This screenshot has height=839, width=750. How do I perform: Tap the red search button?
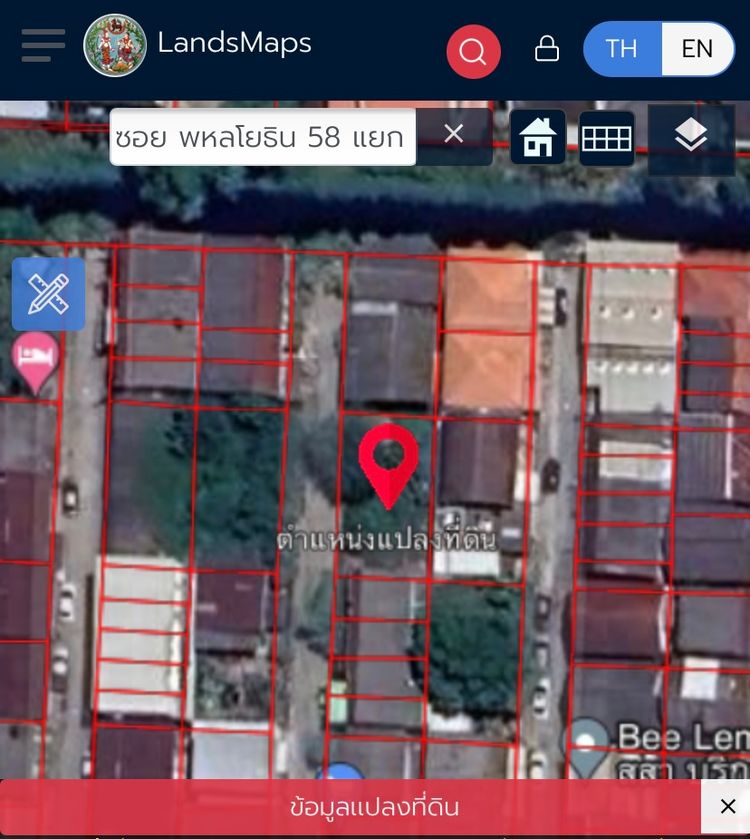(x=473, y=51)
